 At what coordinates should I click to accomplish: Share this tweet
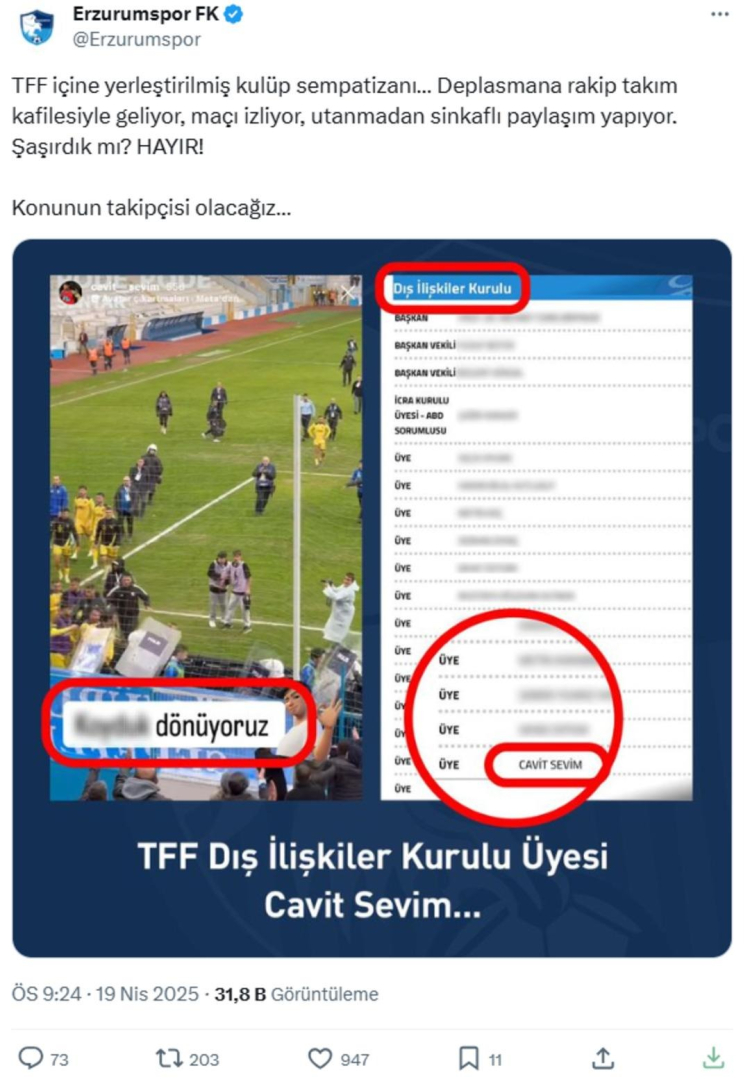click(x=603, y=1058)
